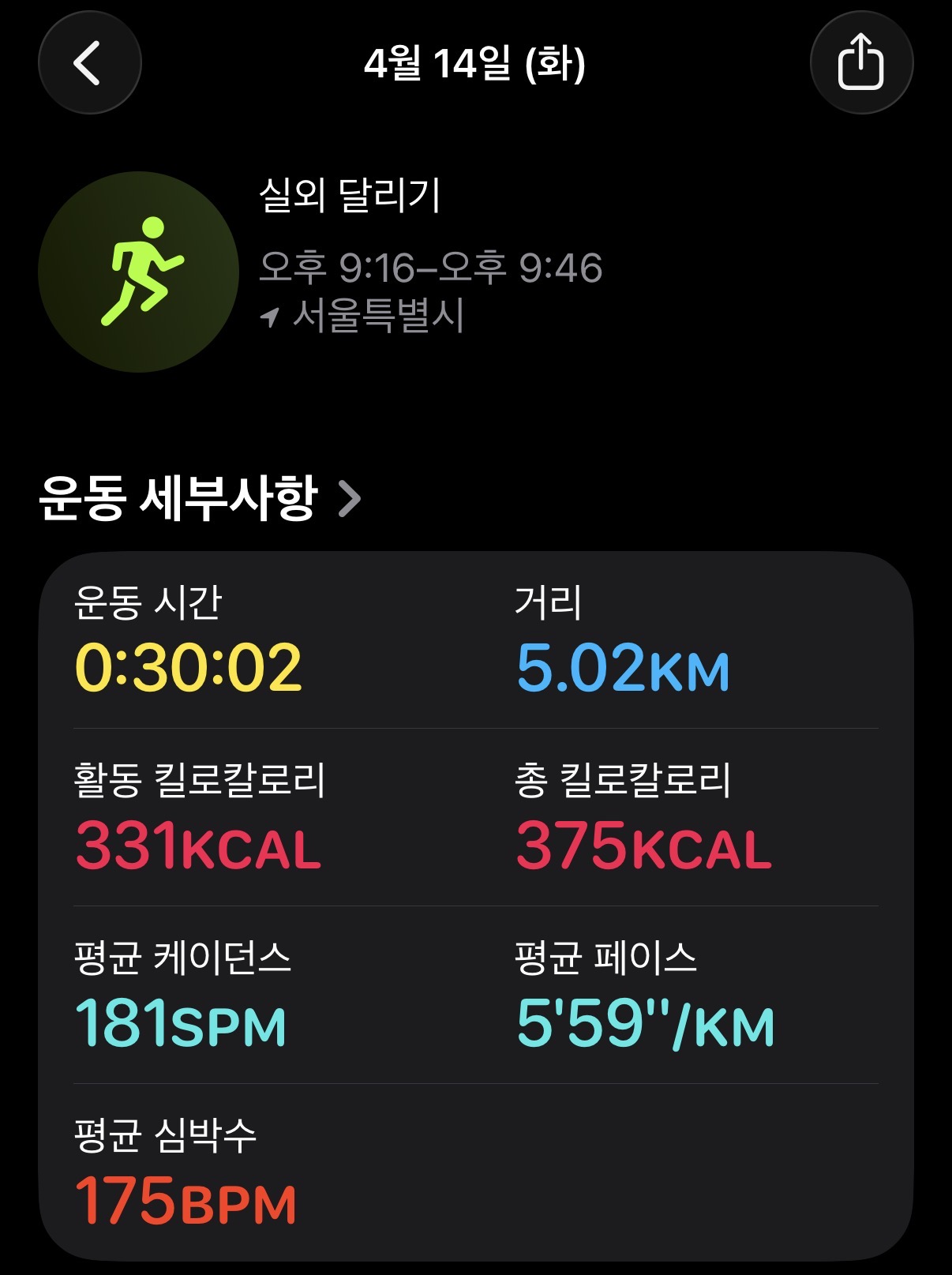The height and width of the screenshot is (1275, 952).
Task: Go back using the top-left arrow
Action: click(89, 63)
